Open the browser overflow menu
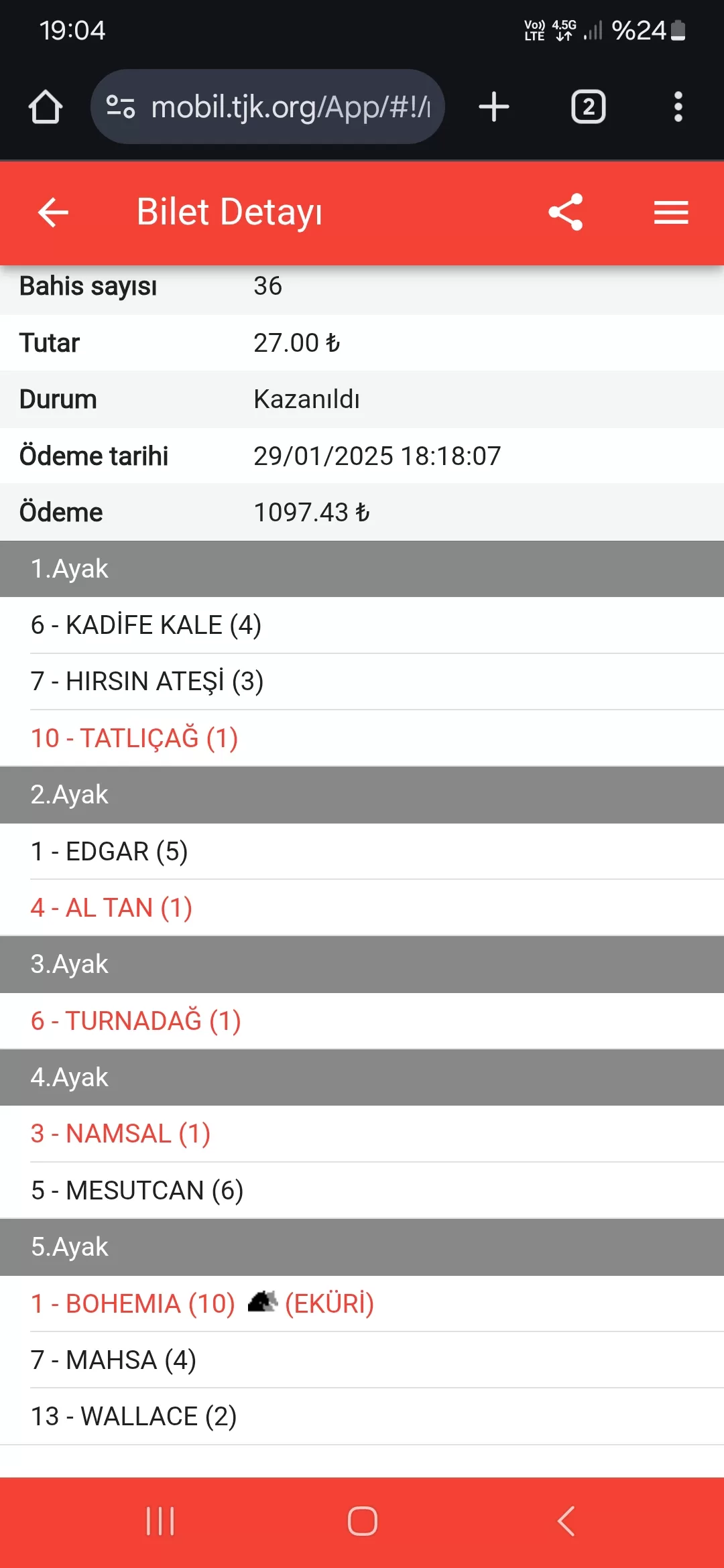This screenshot has width=724, height=1568. coord(678,107)
